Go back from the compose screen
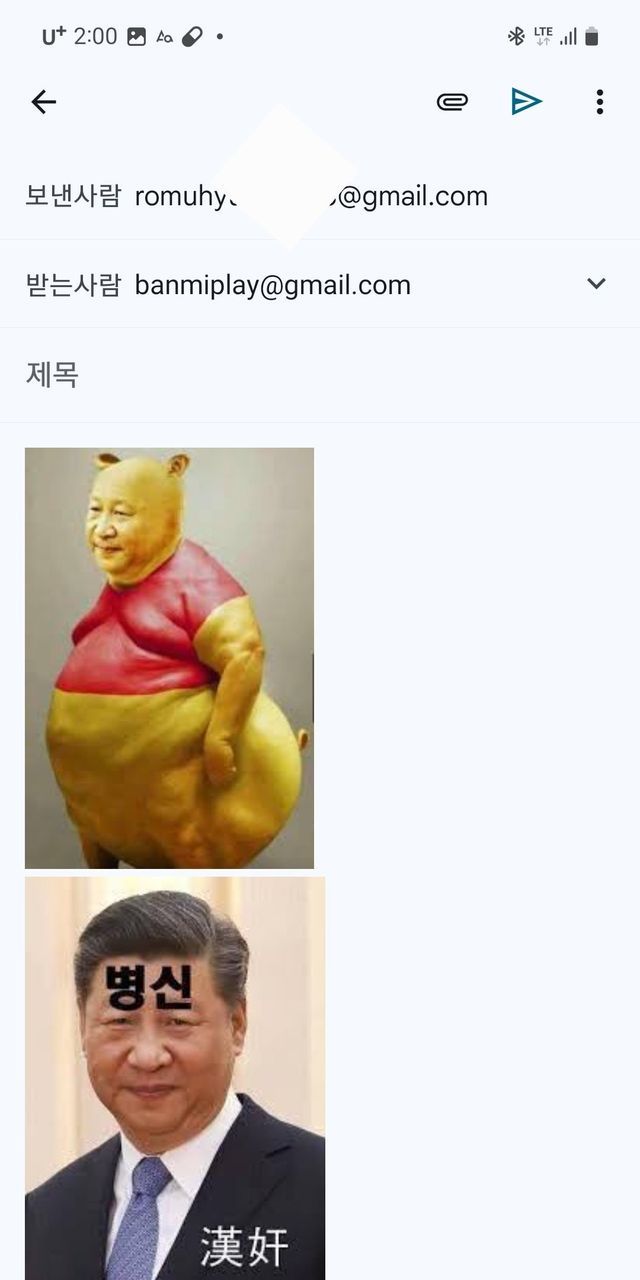The image size is (640, 1280). click(43, 102)
